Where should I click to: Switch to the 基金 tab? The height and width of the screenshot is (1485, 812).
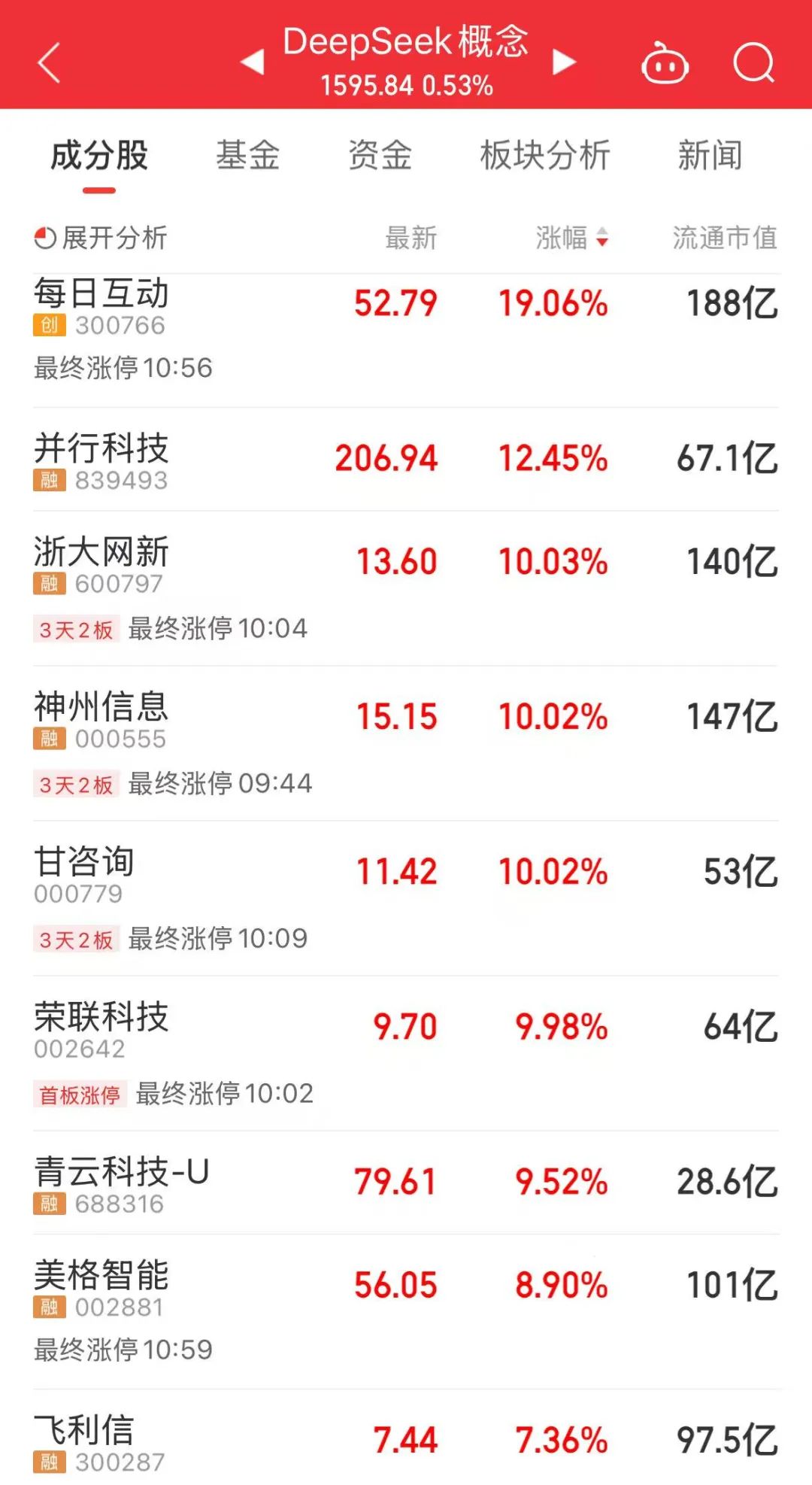point(247,156)
